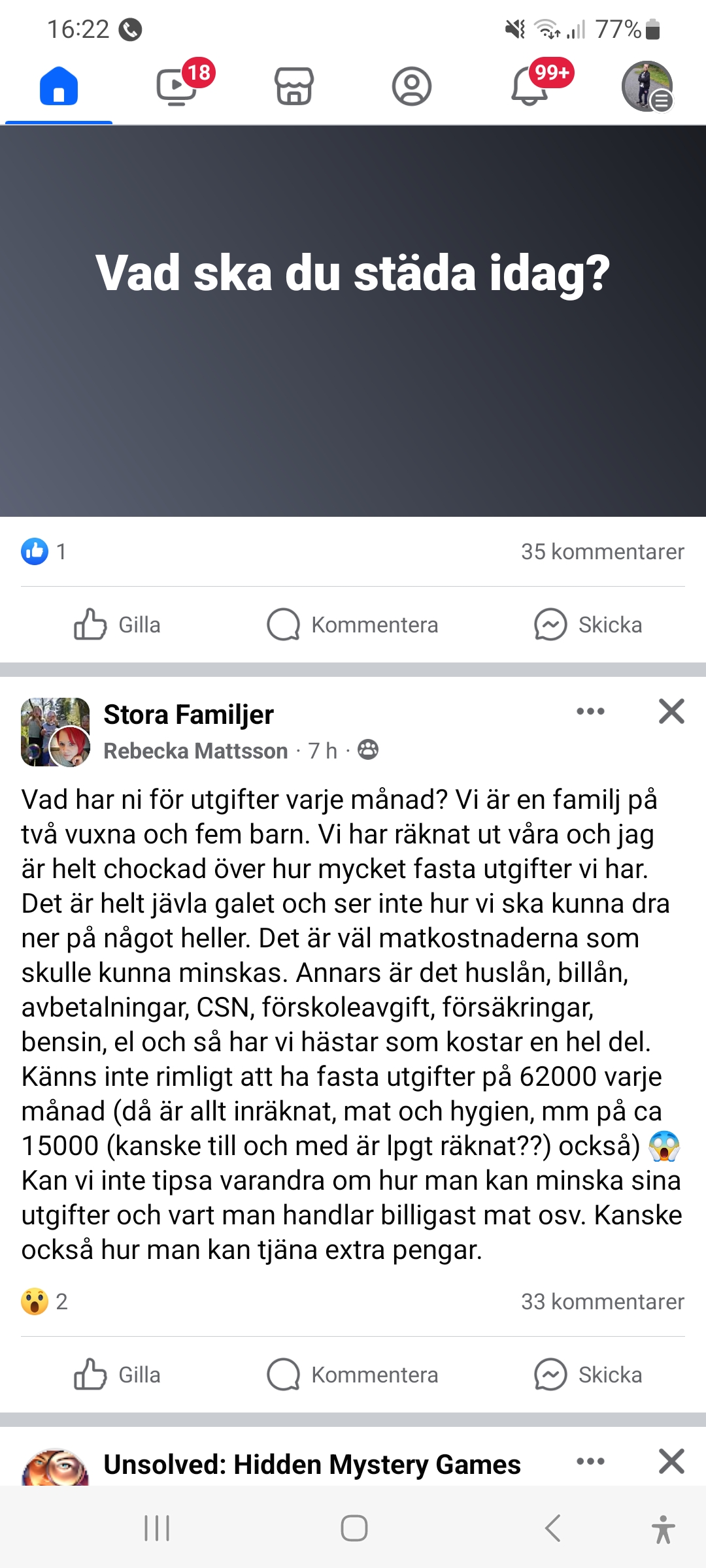
Task: View the 33 kommentarer on Rebecka's post
Action: point(602,1302)
